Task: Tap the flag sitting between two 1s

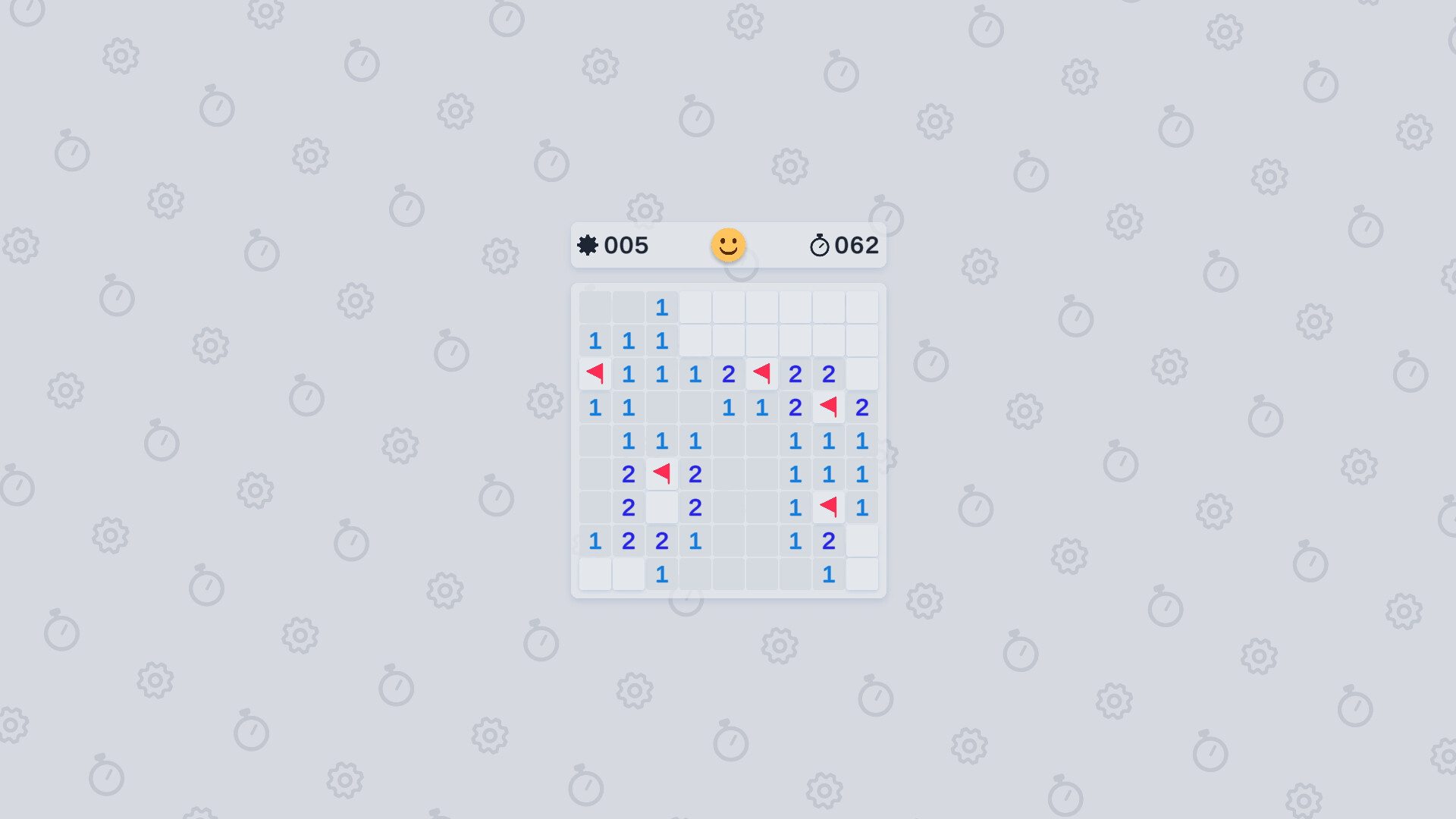Action: (828, 507)
